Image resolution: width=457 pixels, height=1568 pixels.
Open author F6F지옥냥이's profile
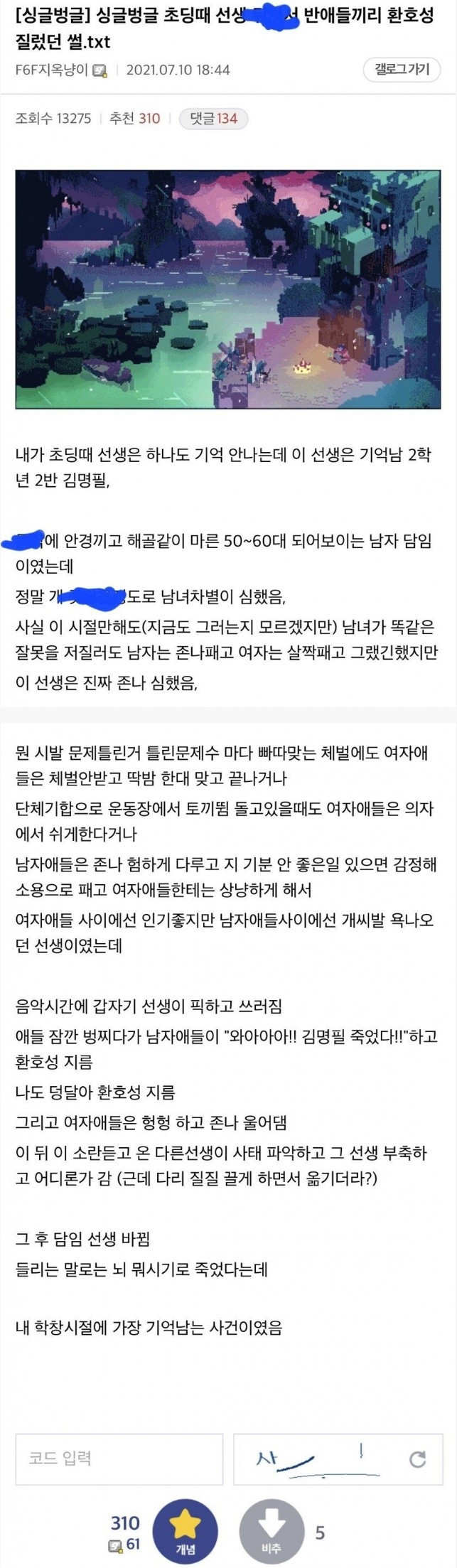pyautogui.click(x=52, y=70)
